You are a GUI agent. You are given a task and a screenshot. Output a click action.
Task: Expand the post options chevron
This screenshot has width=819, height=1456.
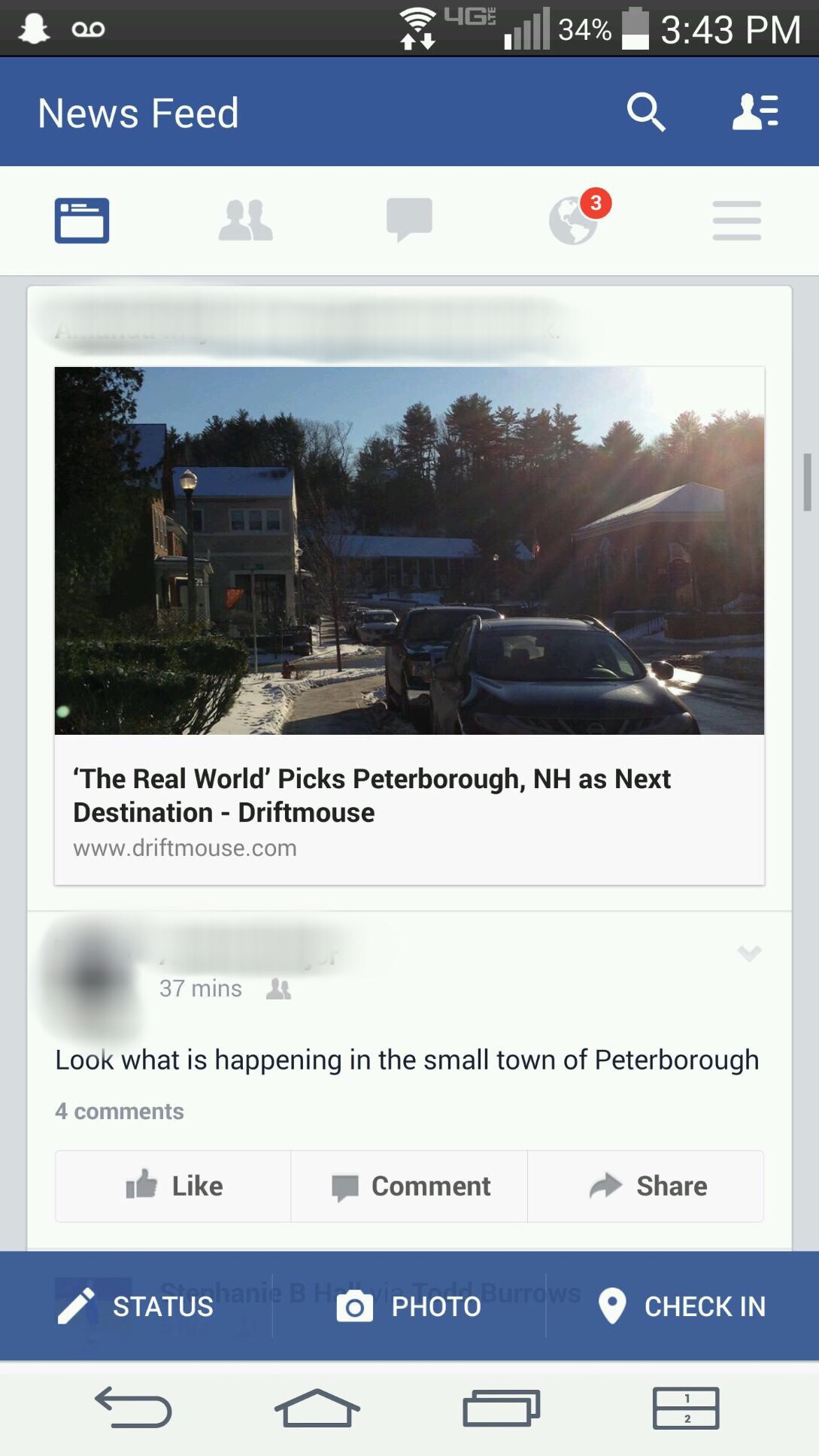pyautogui.click(x=749, y=954)
